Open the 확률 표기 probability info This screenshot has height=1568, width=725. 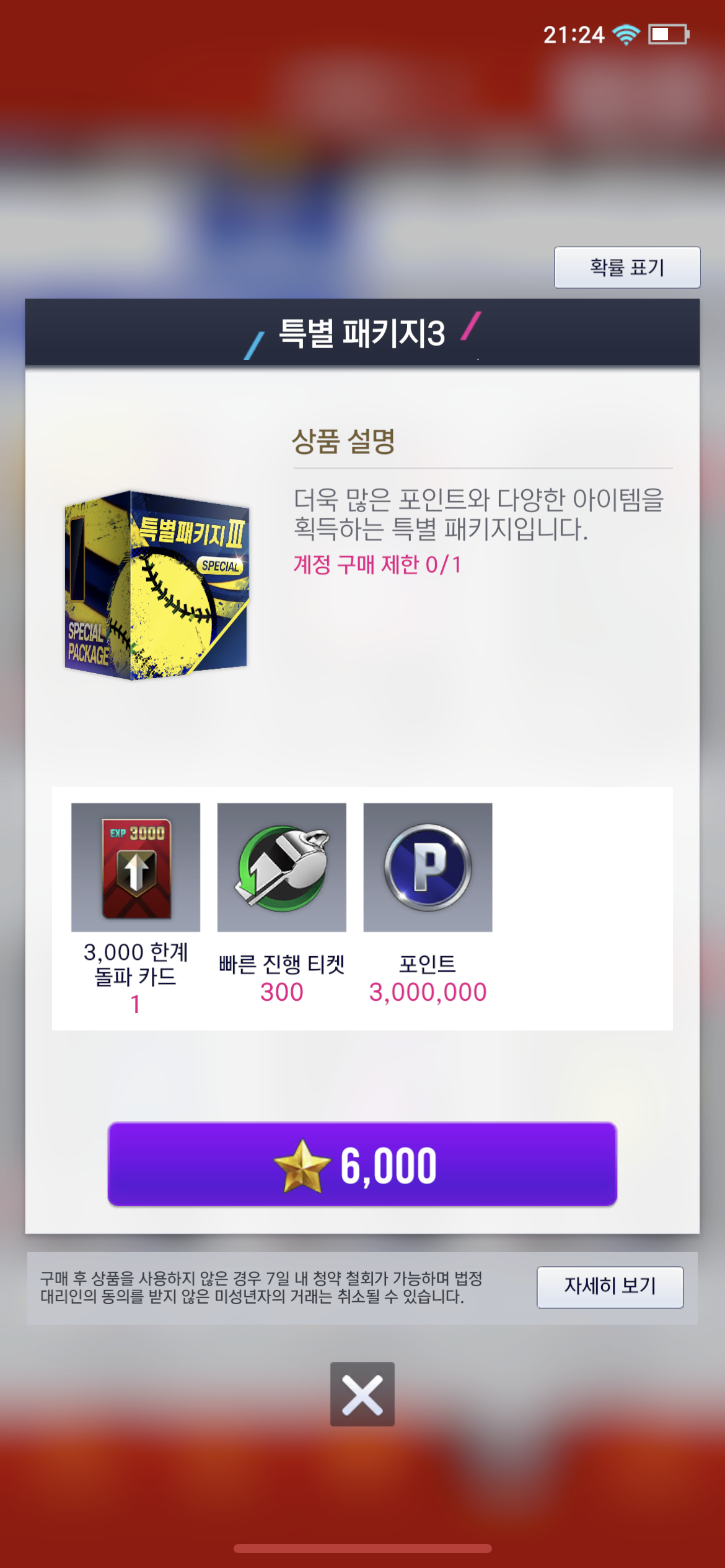tap(626, 268)
